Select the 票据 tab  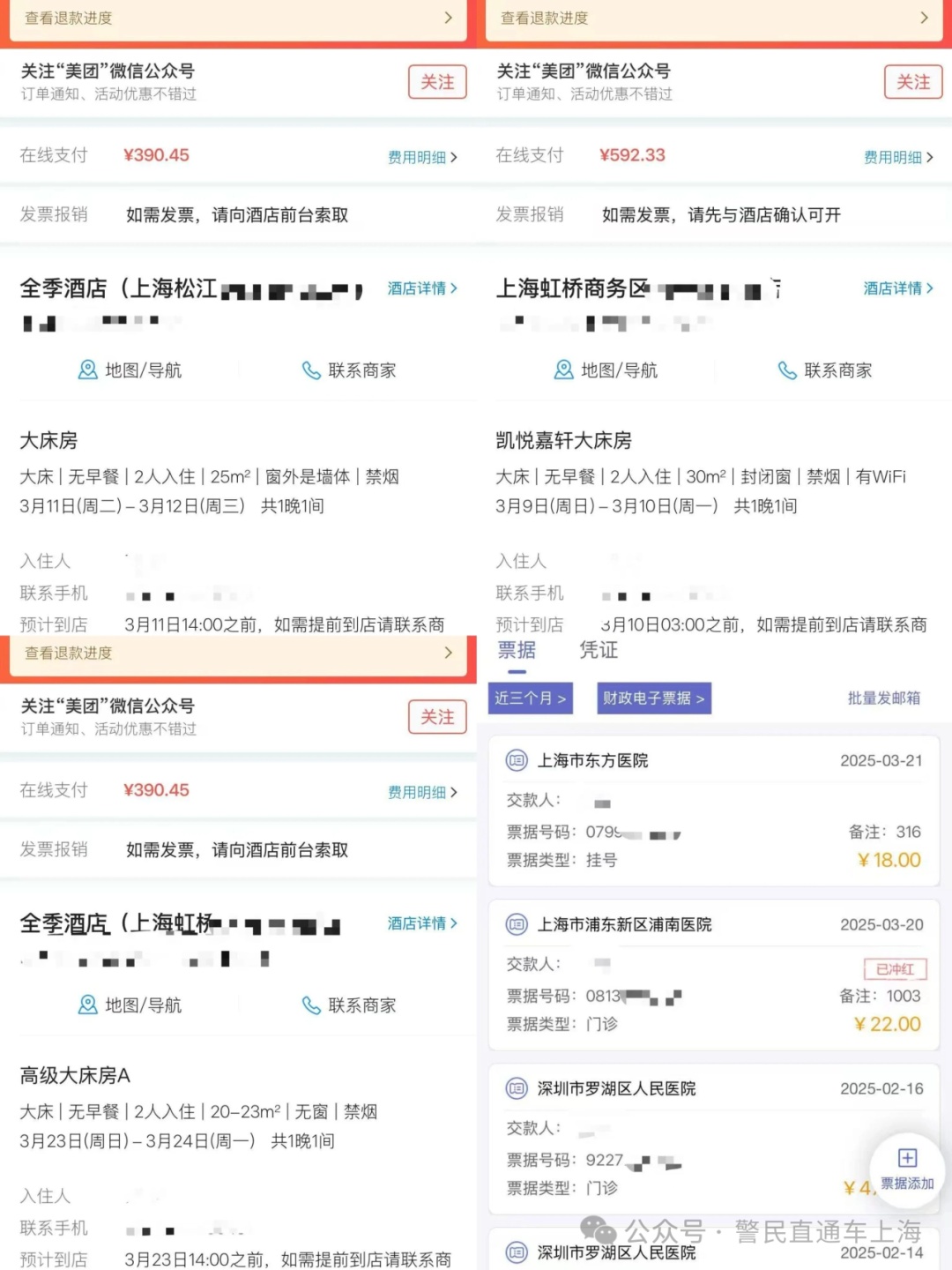pyautogui.click(x=517, y=650)
